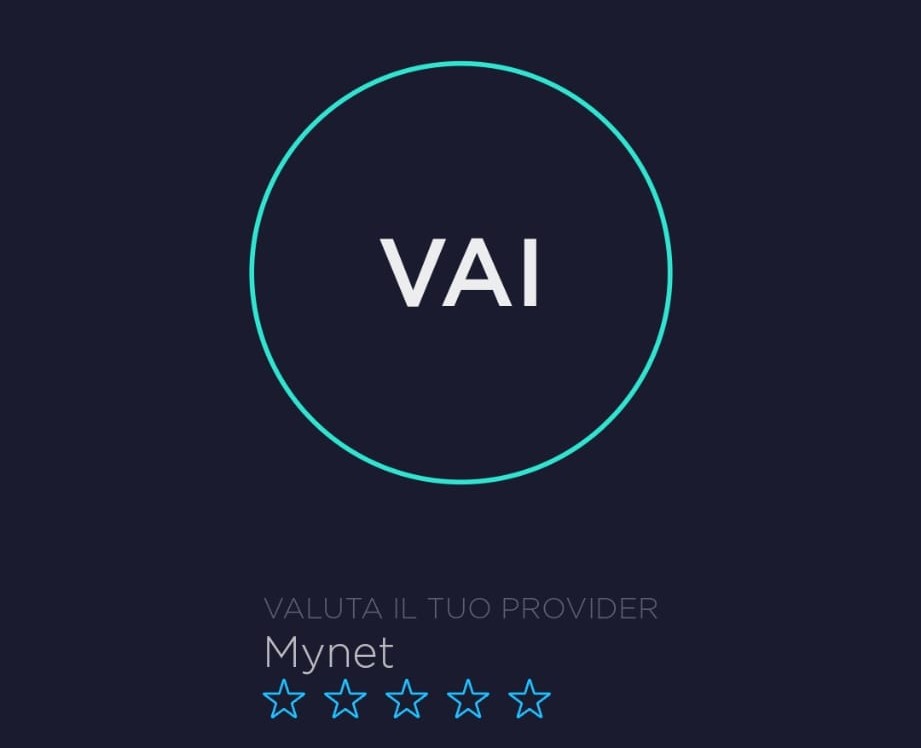Start the speed test with VAI
The height and width of the screenshot is (748, 921).
[460, 272]
